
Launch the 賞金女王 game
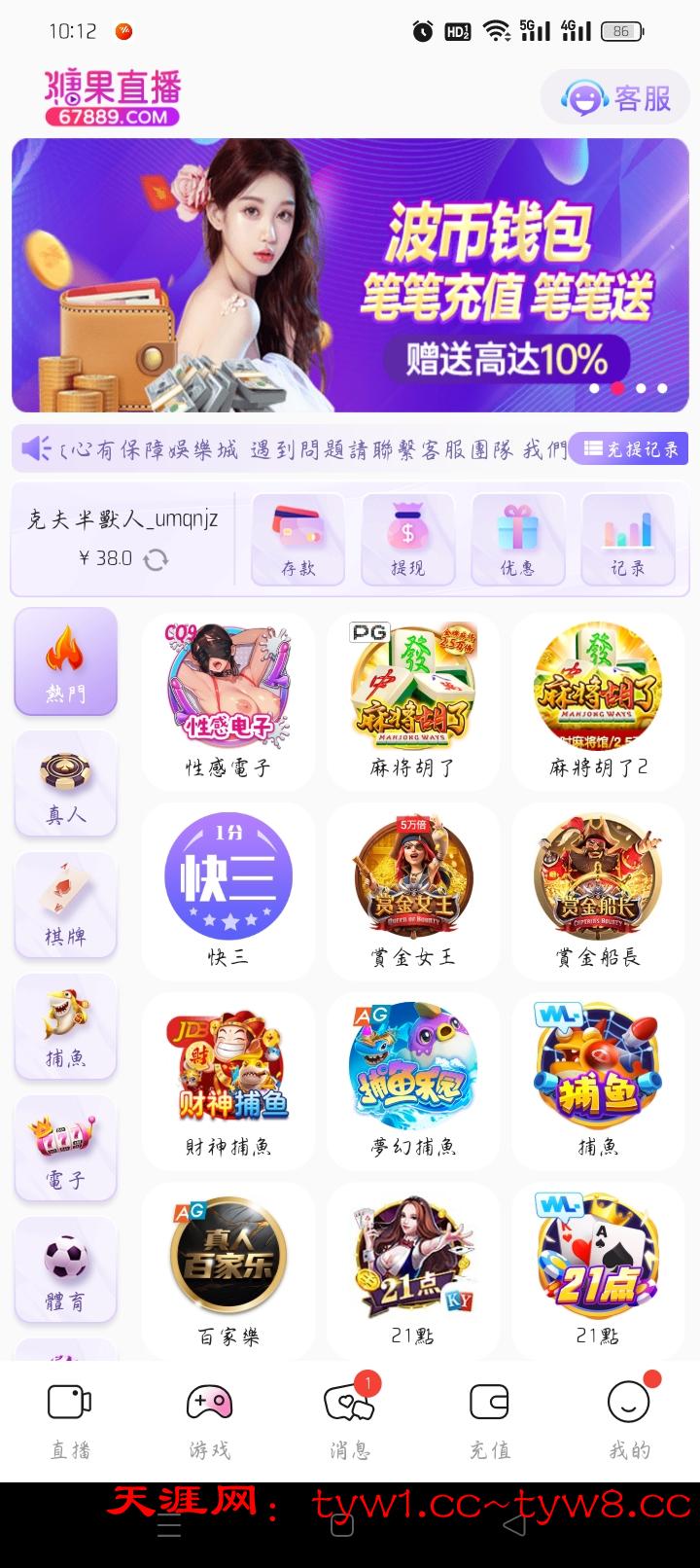point(413,887)
